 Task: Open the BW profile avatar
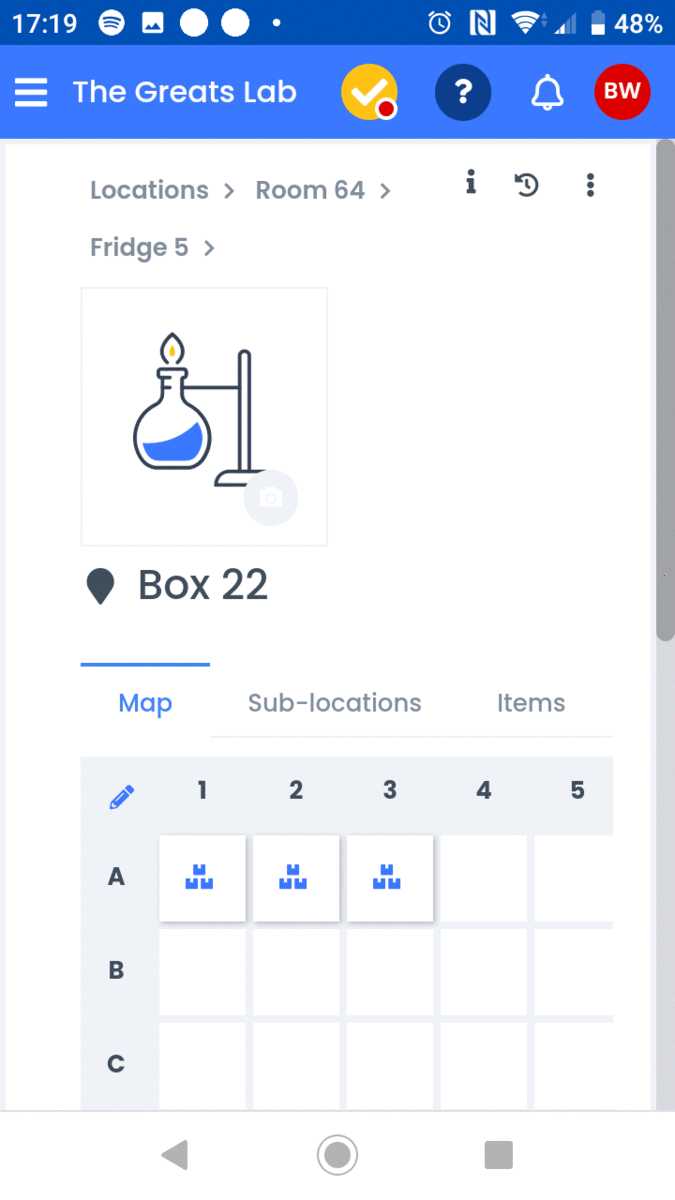coord(622,92)
